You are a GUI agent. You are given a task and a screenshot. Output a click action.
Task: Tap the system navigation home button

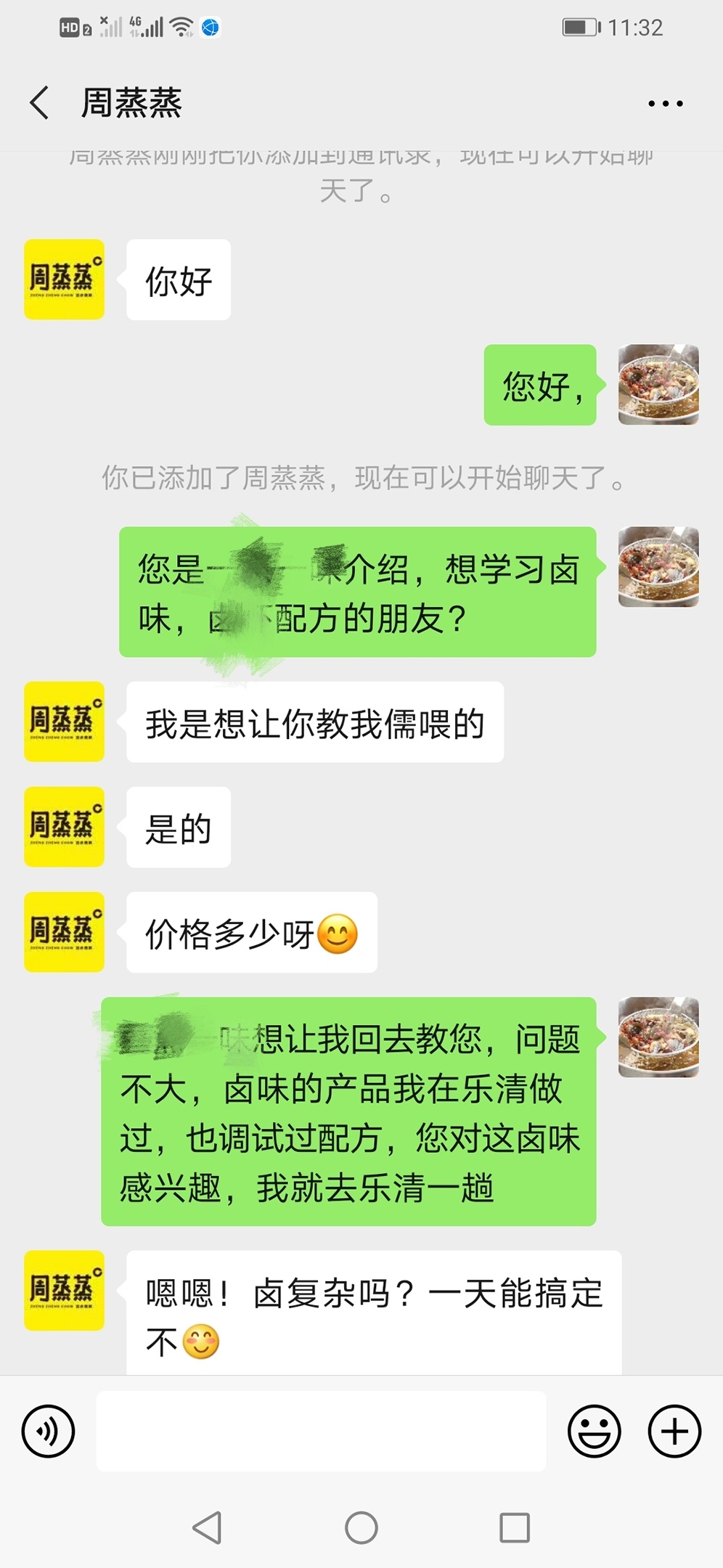click(361, 1527)
